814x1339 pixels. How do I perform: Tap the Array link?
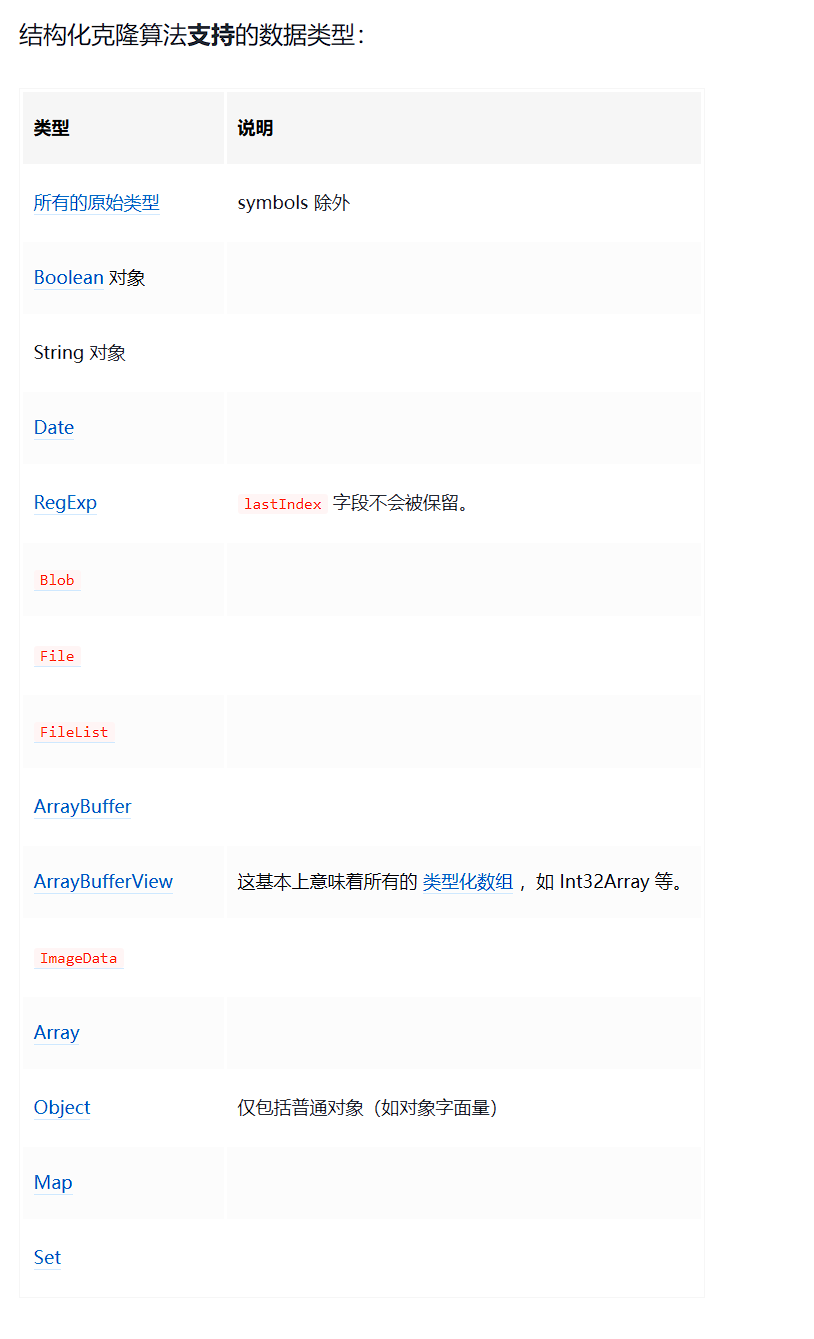56,1033
